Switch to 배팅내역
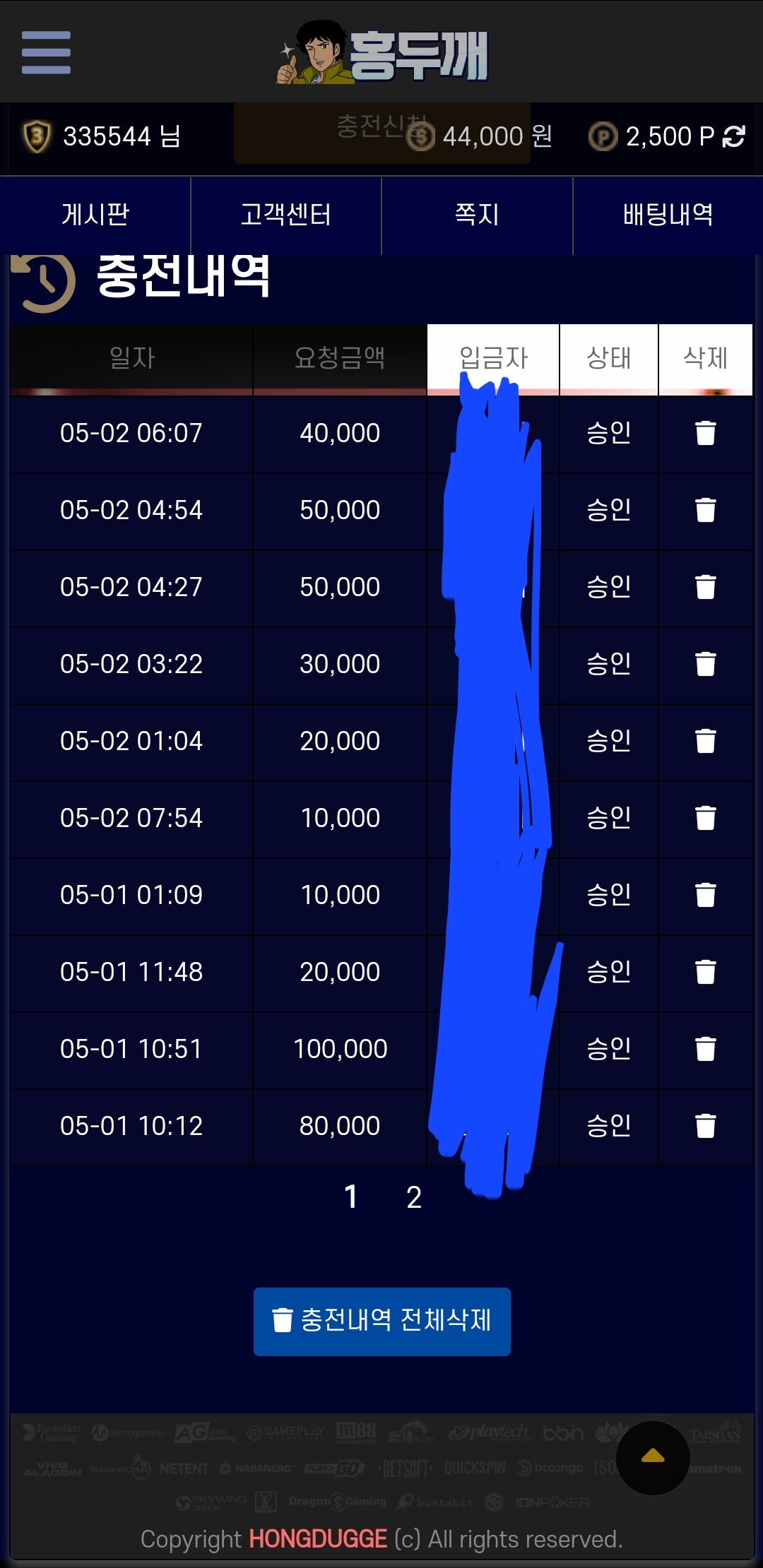Viewport: 763px width, 1568px height. 668,215
